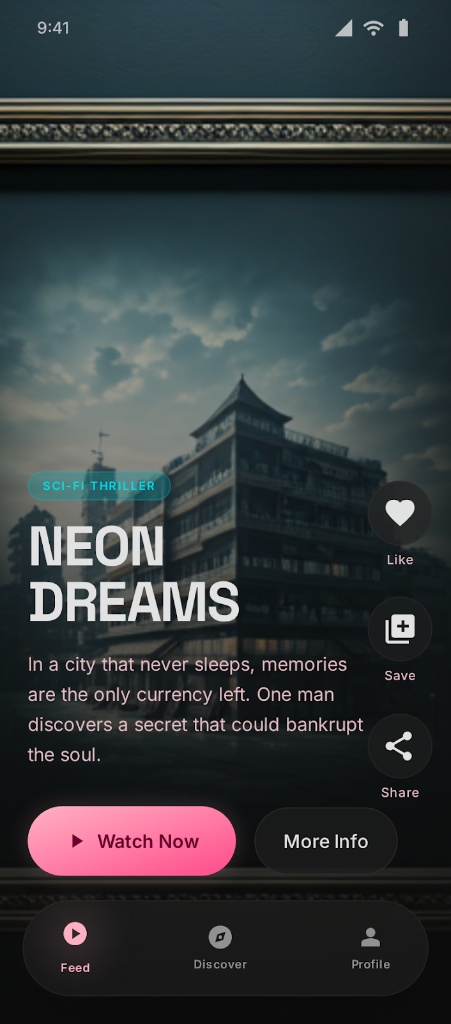Save Neon Dreams to your list

[x=399, y=629]
